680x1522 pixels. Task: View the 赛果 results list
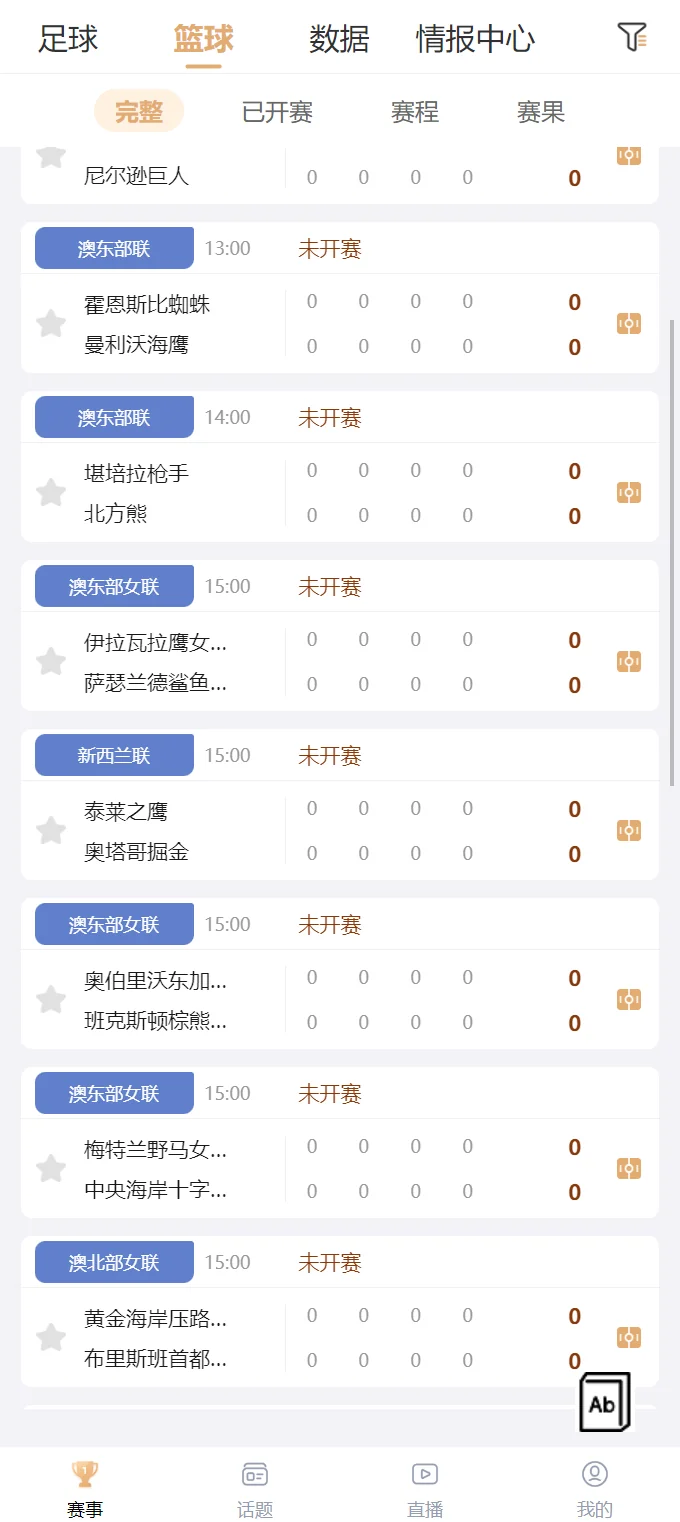point(540,112)
